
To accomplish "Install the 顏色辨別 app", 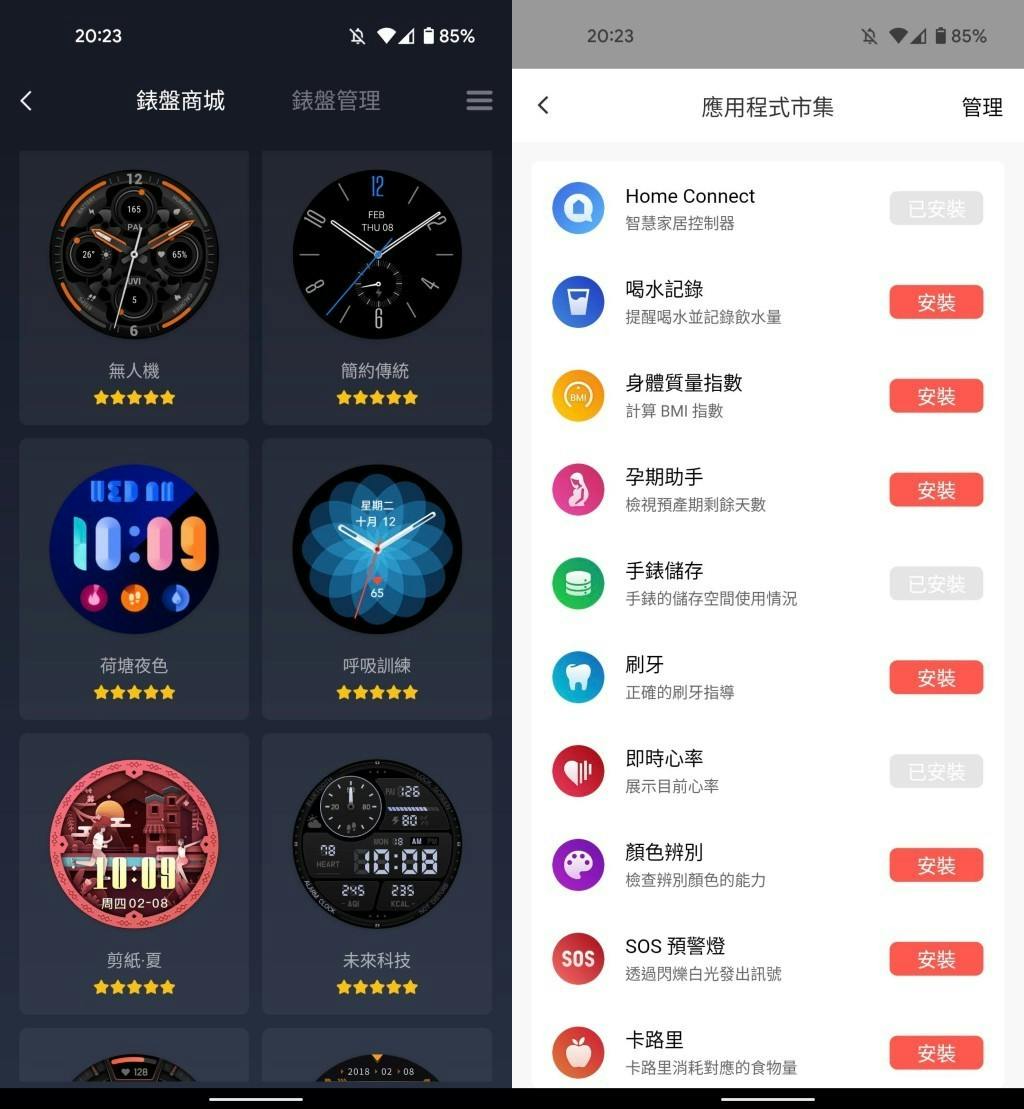I will pos(936,865).
